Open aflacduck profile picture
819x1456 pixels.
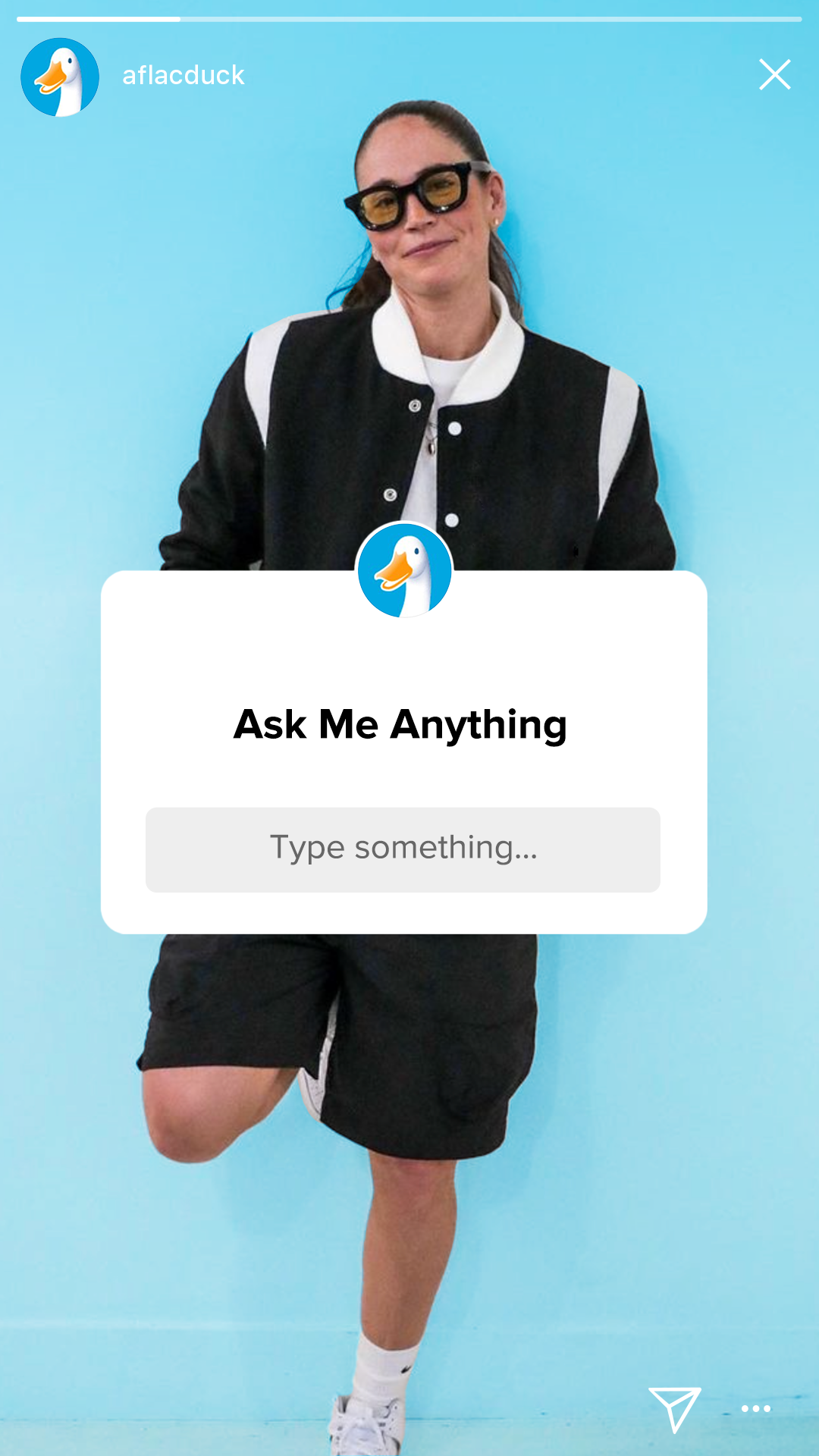[x=60, y=77]
